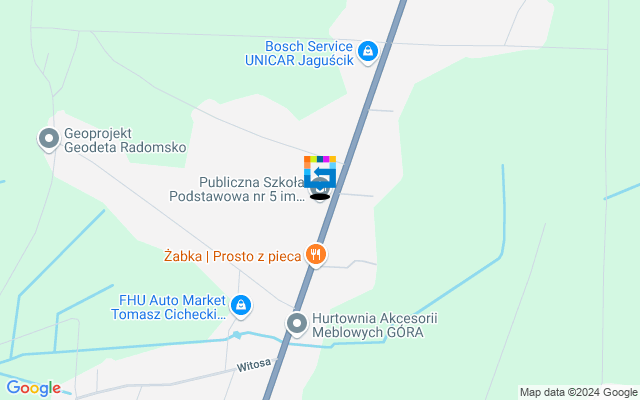The width and height of the screenshot is (640, 400).
Task: Select the Geoprojekt Geodeta Radomsko pin
Action: [x=48, y=138]
